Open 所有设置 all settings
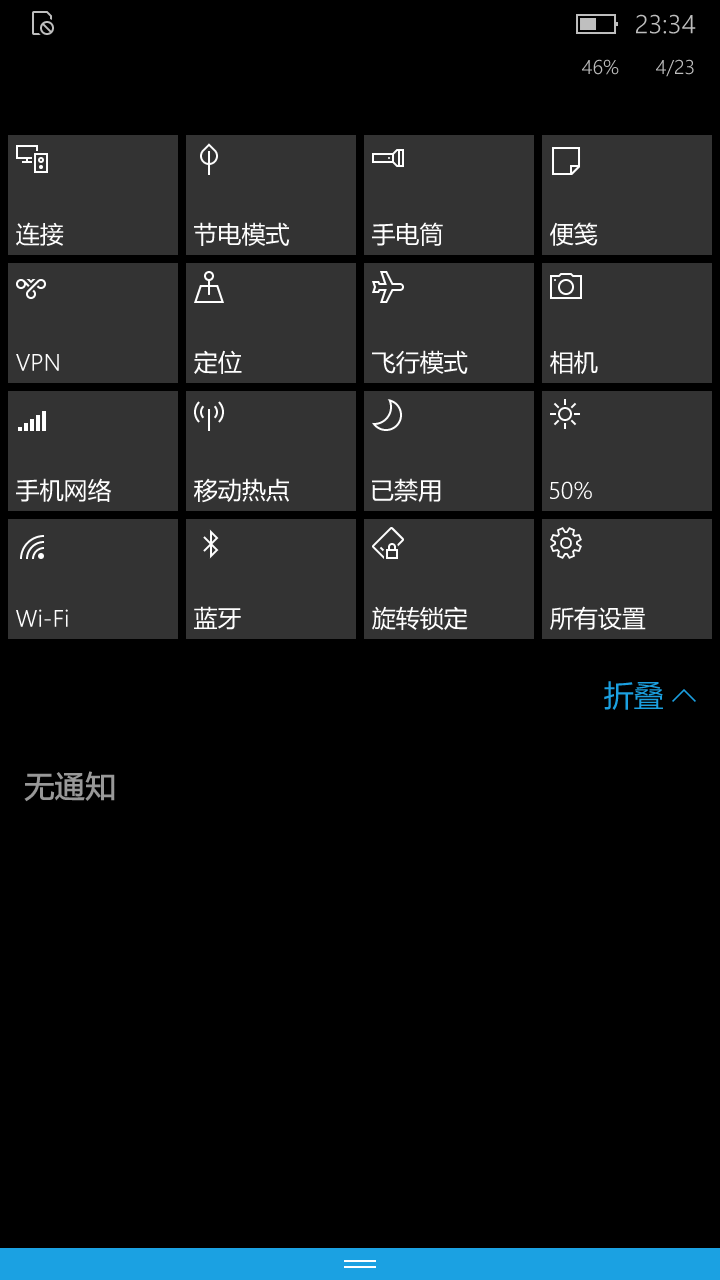The width and height of the screenshot is (720, 1280). click(x=627, y=579)
